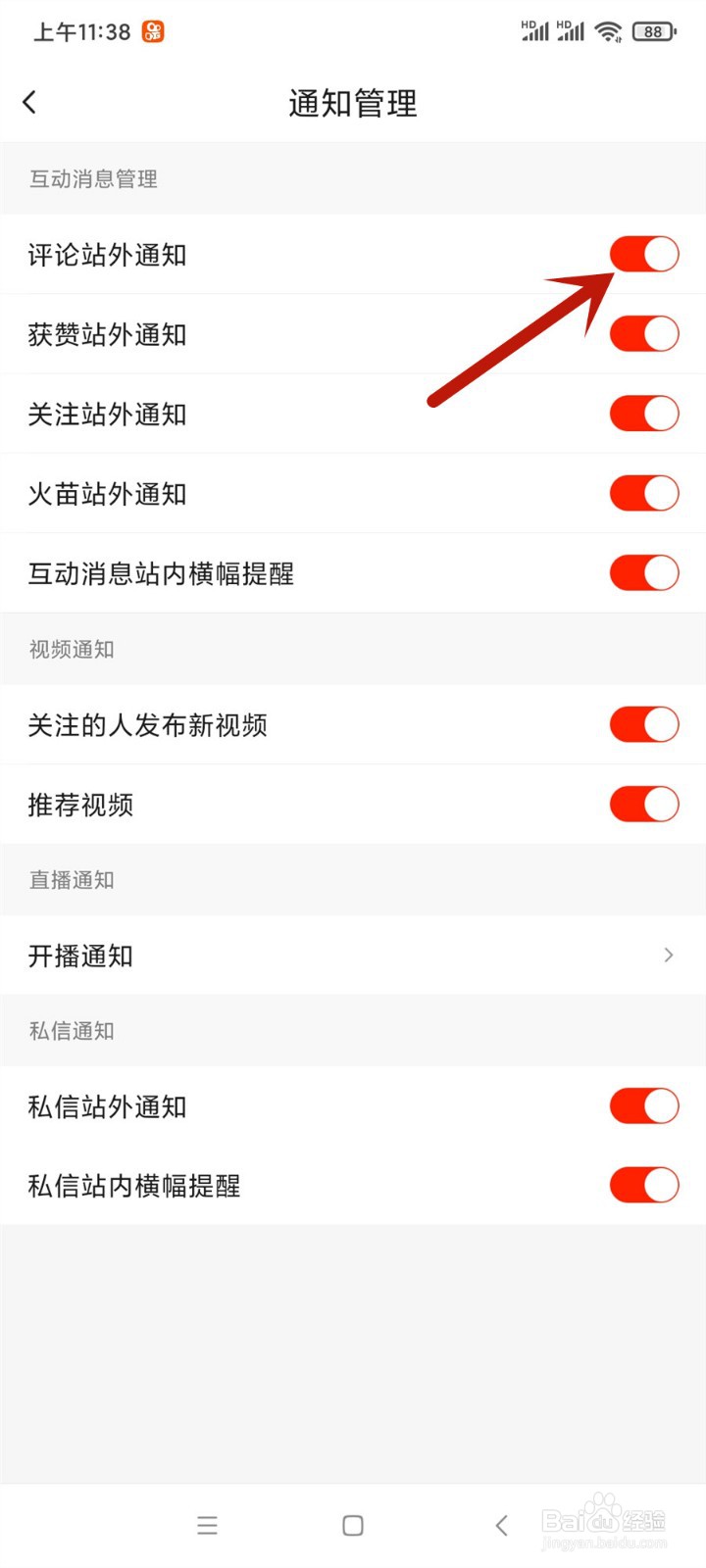Viewport: 706px width, 1568px height.
Task: Disable 互动消息站内横幅提醒
Action: 644,573
